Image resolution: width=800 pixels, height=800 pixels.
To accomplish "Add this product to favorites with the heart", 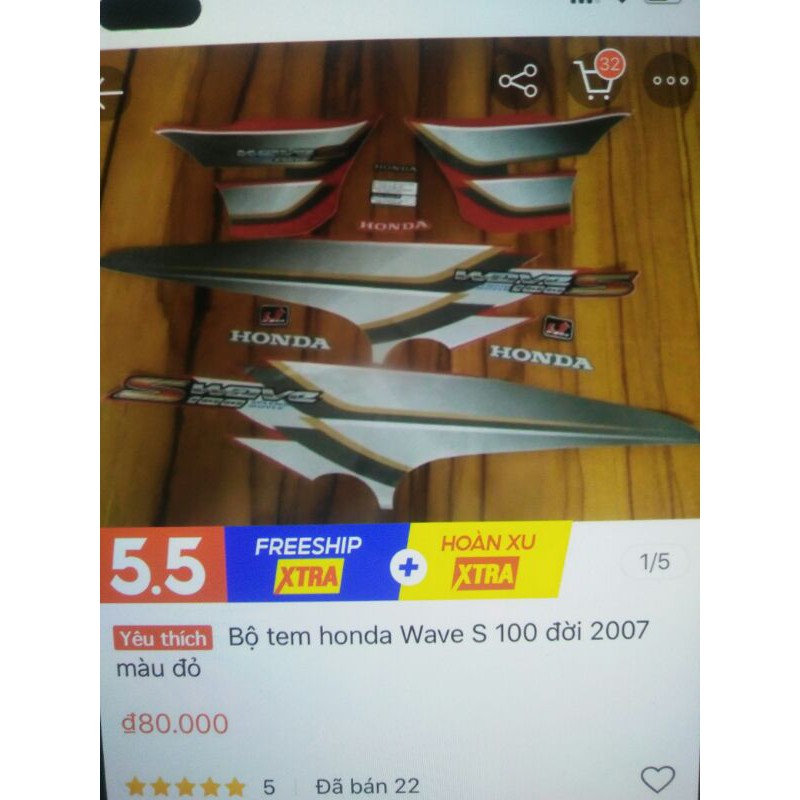I will click(658, 780).
